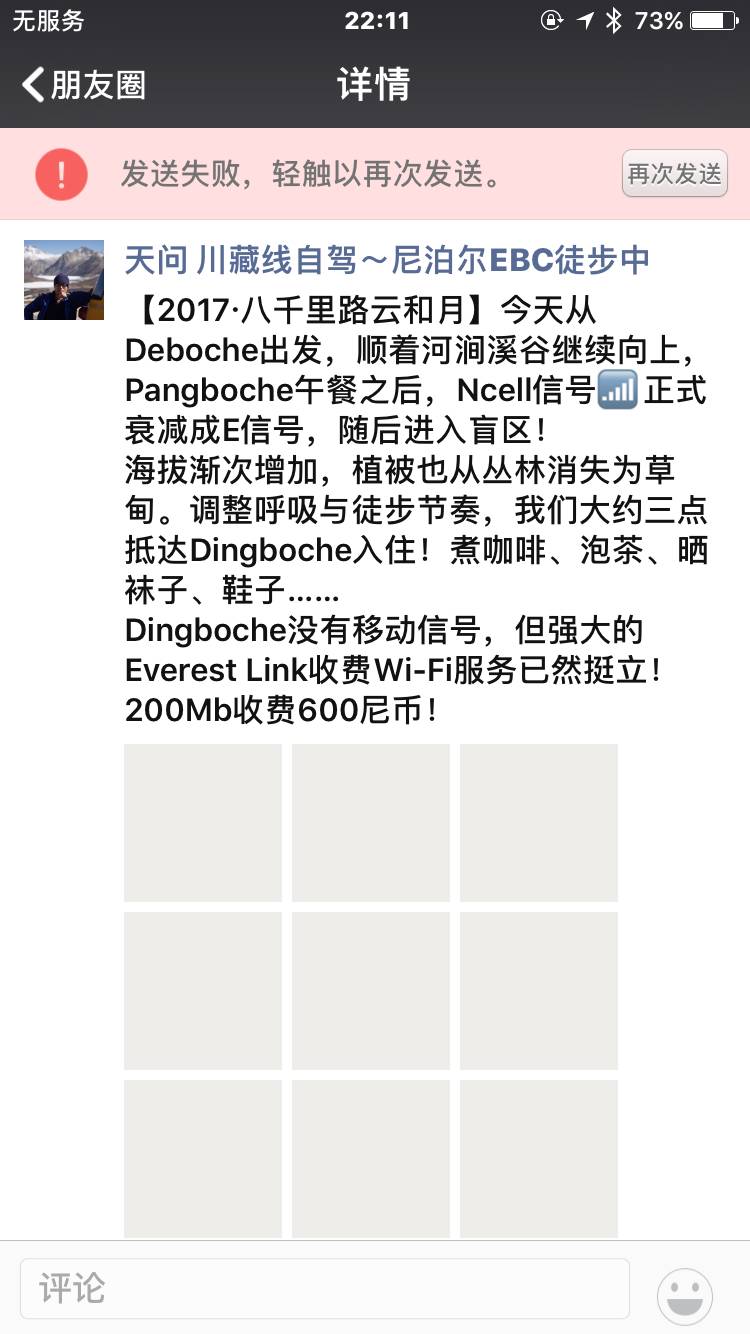Open the poster's profile avatar
The width and height of the screenshot is (750, 1334).
point(64,280)
